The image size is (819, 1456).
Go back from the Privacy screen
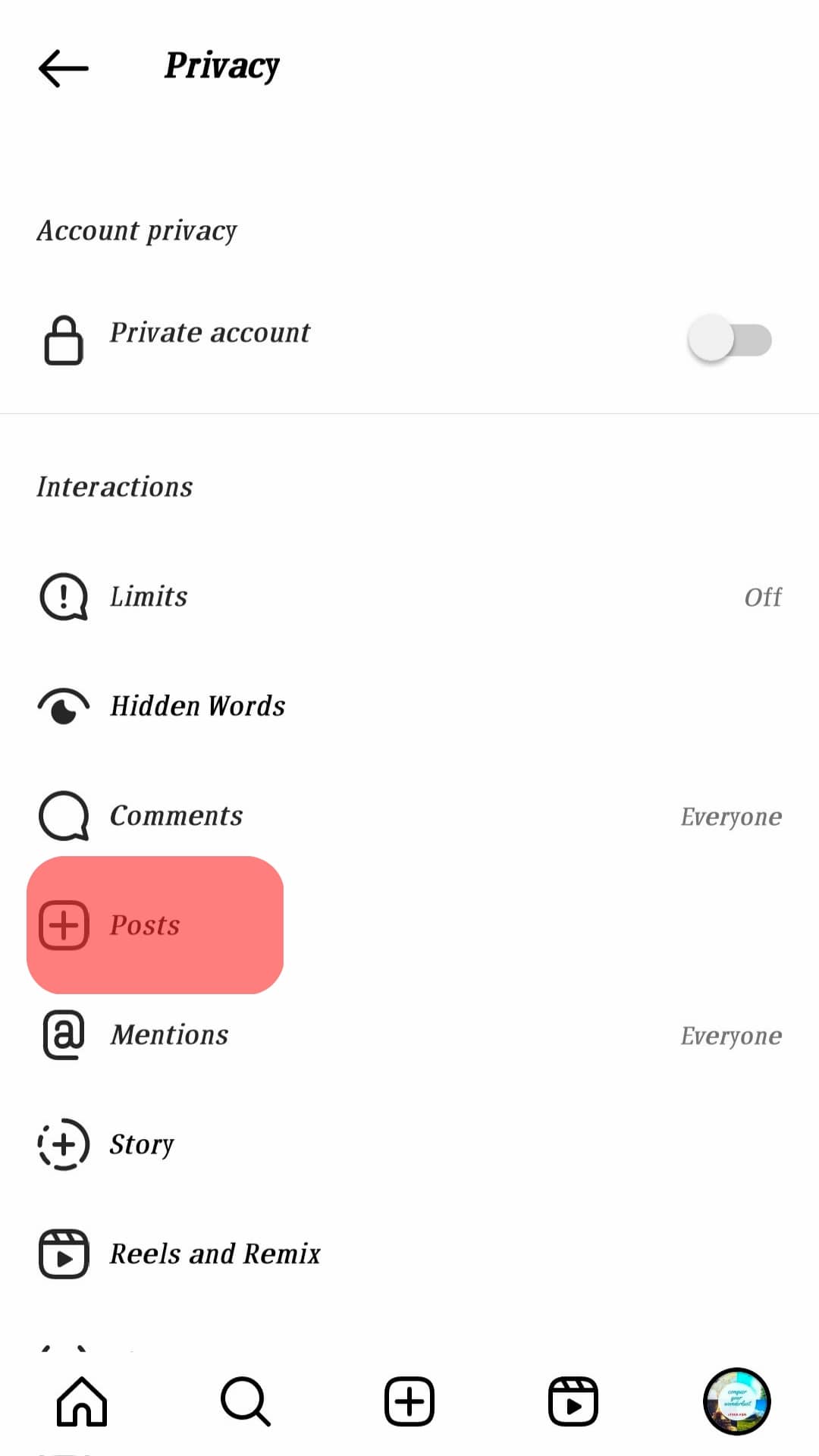pos(64,68)
